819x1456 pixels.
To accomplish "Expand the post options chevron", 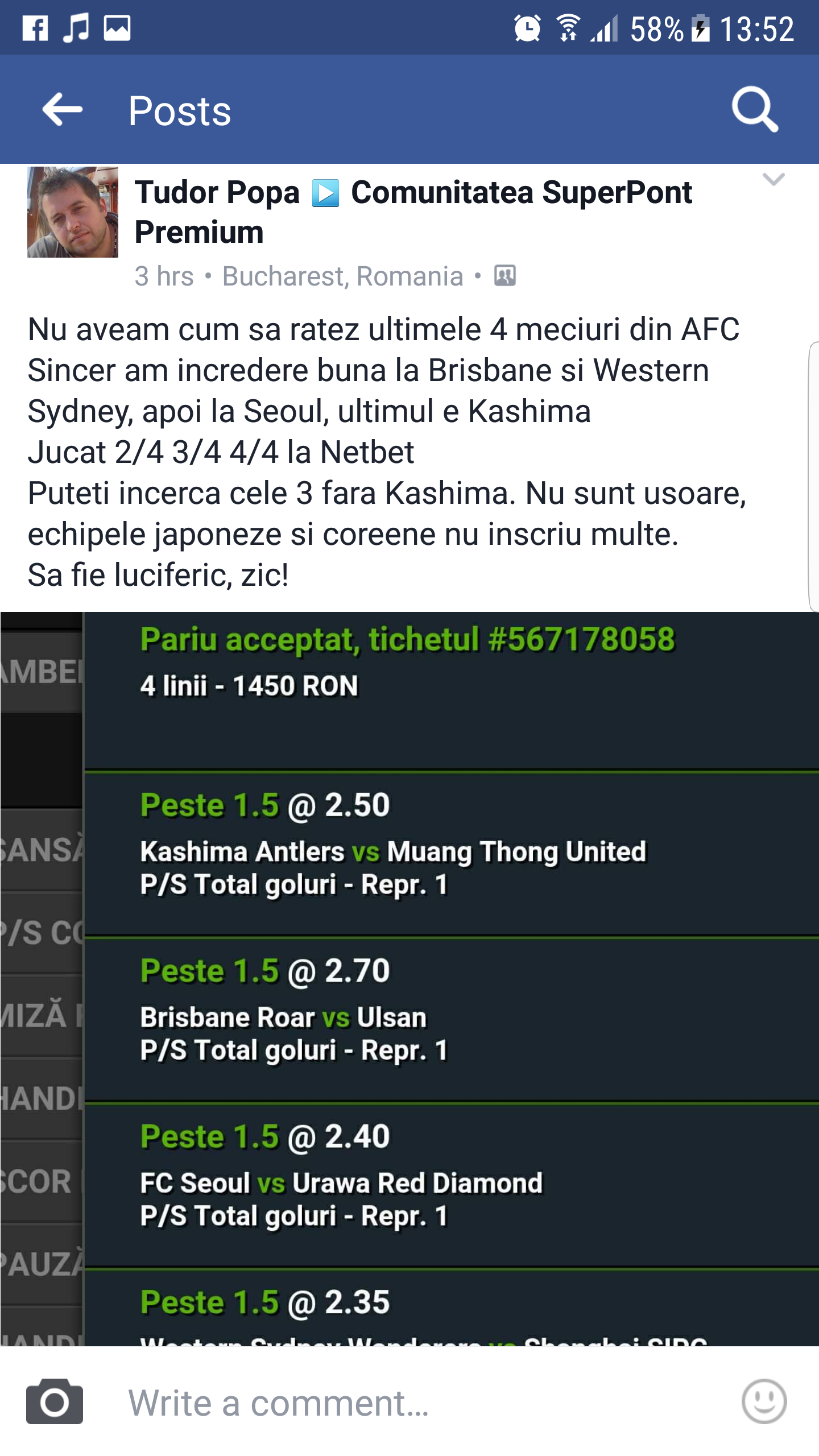I will click(x=773, y=179).
